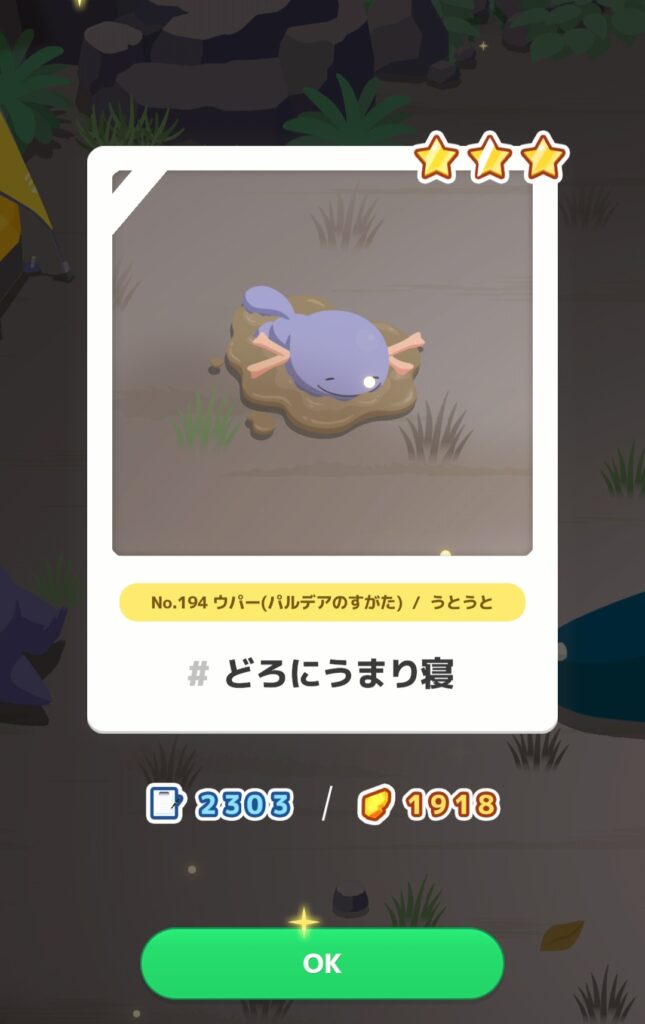The height and width of the screenshot is (1024, 645).
Task: Confirm with the green OK button
Action: coord(322,963)
